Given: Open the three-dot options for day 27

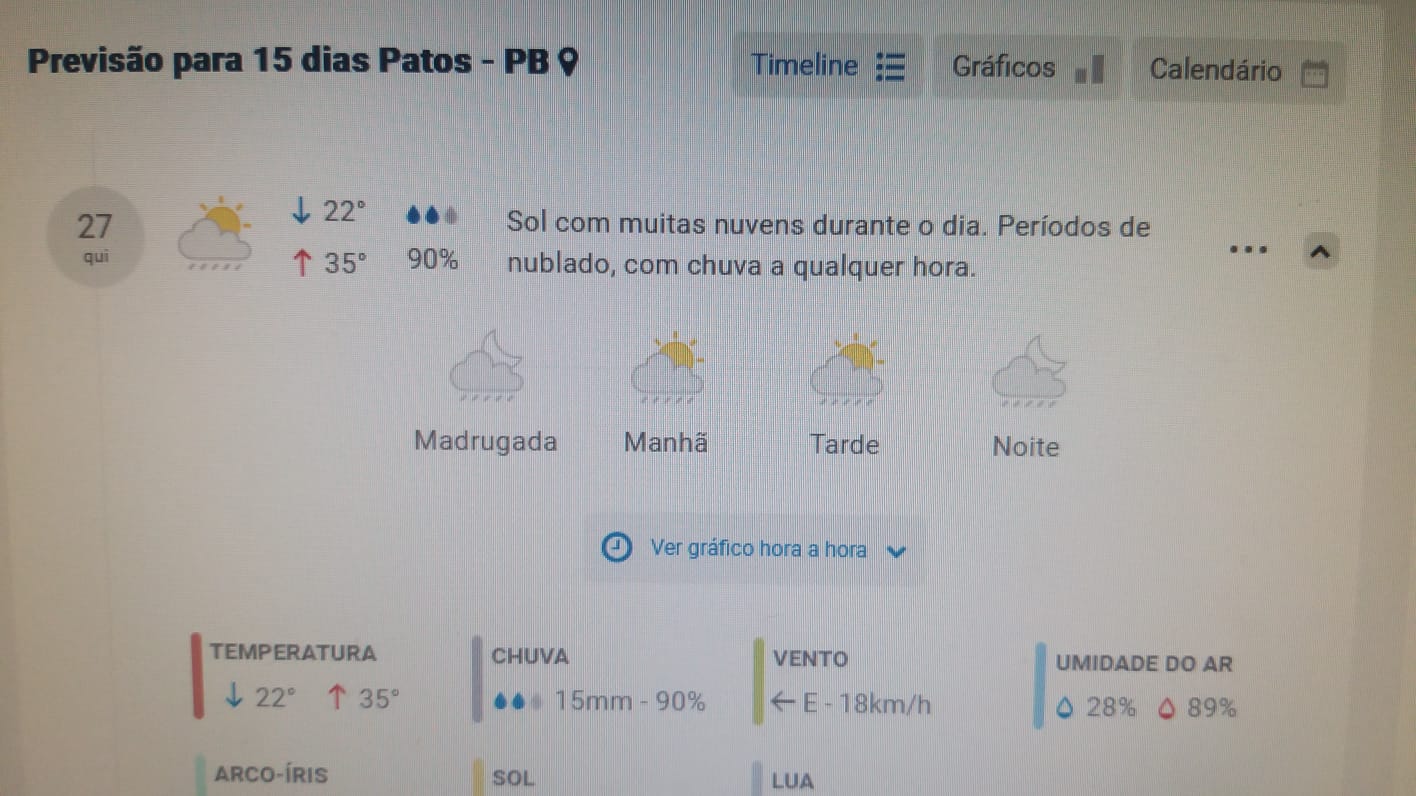Looking at the screenshot, I should [1249, 250].
